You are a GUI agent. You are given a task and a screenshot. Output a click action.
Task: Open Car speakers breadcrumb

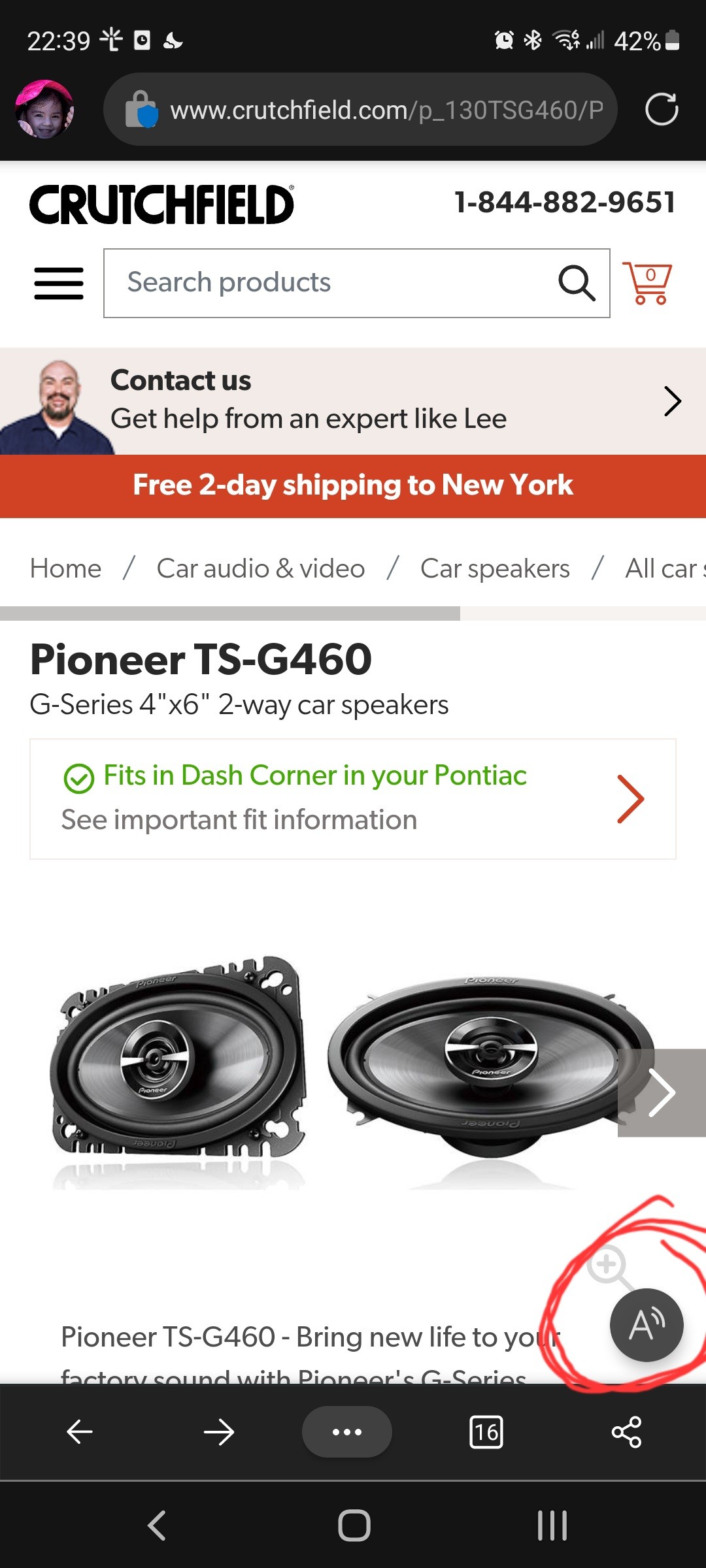tap(495, 568)
